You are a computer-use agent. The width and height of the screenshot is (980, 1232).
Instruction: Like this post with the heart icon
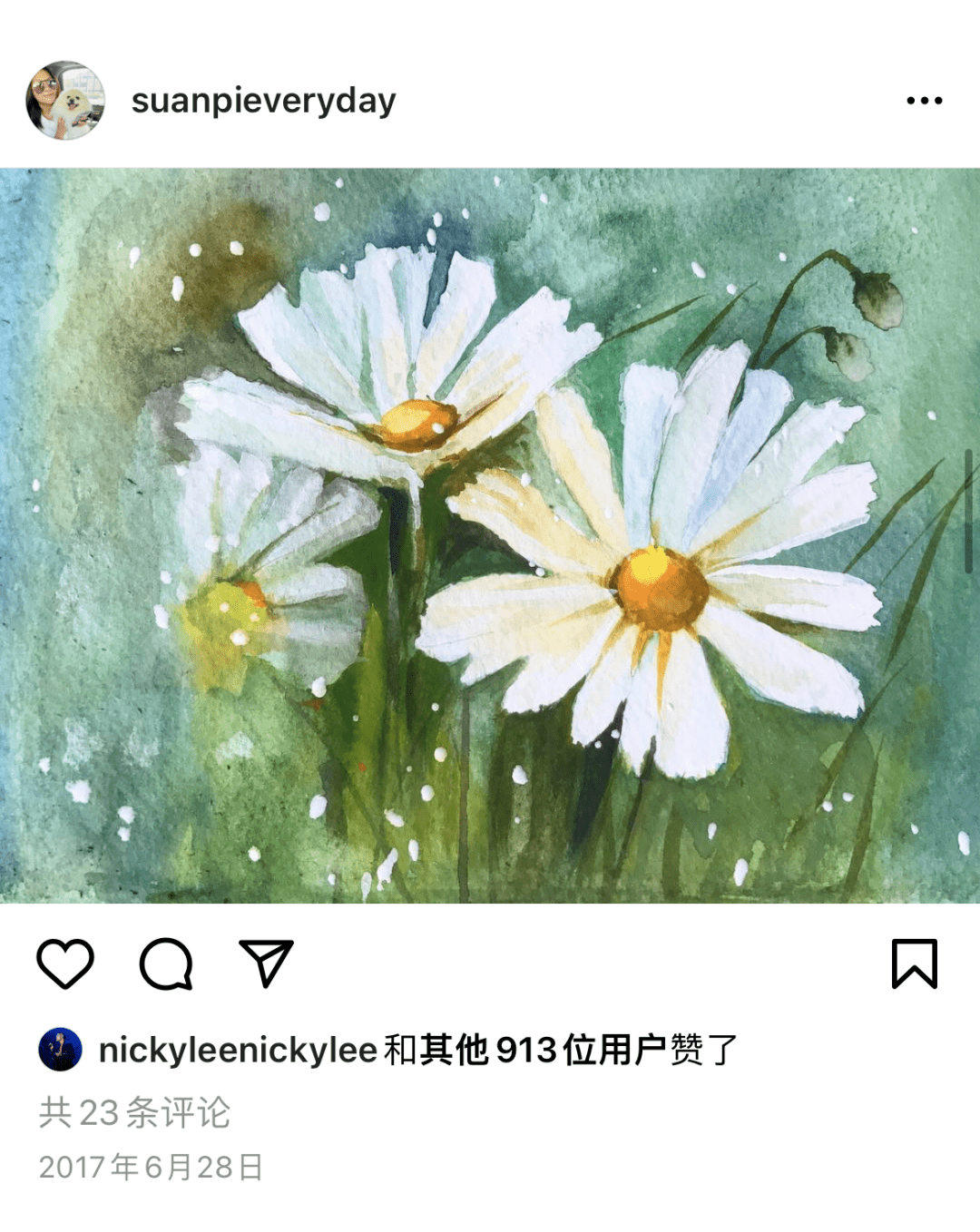click(65, 963)
